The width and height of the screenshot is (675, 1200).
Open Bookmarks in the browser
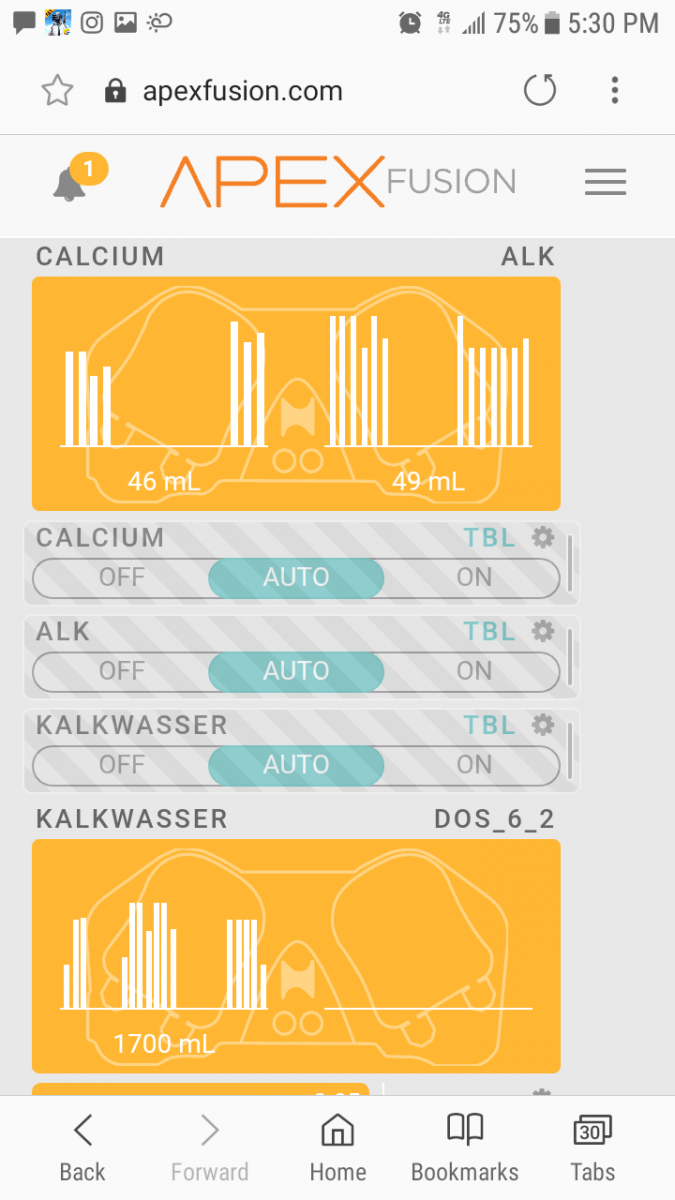pyautogui.click(x=465, y=1148)
